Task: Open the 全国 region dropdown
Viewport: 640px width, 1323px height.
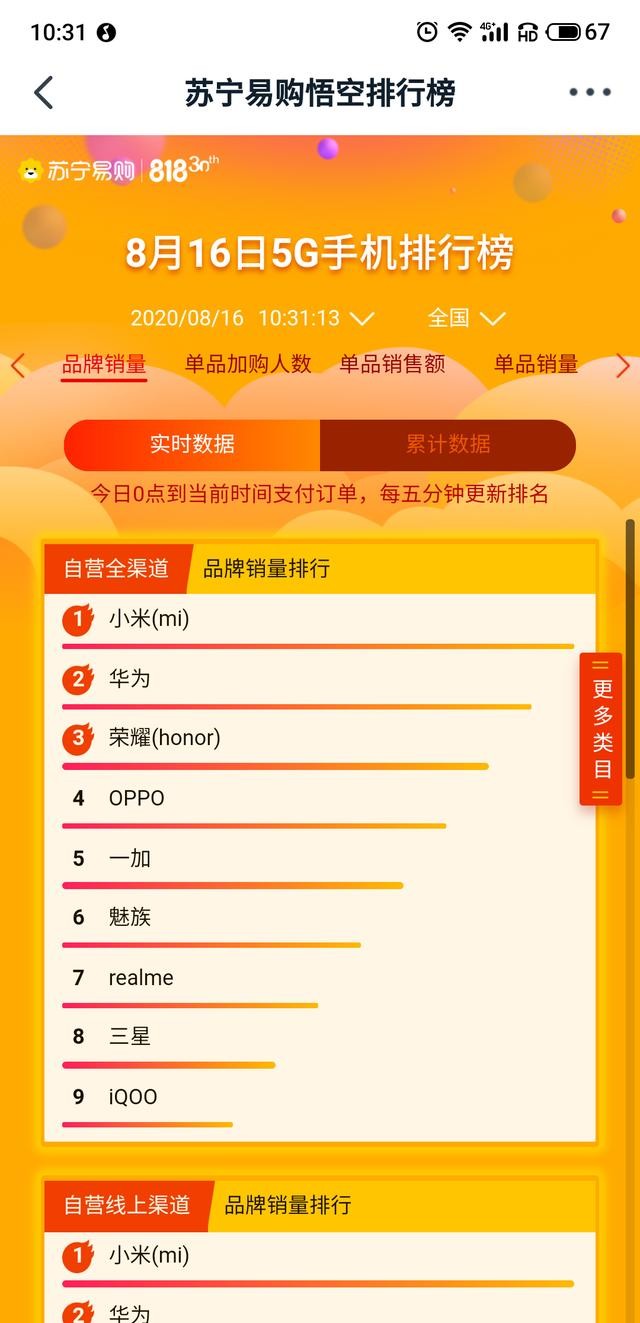Action: point(466,318)
